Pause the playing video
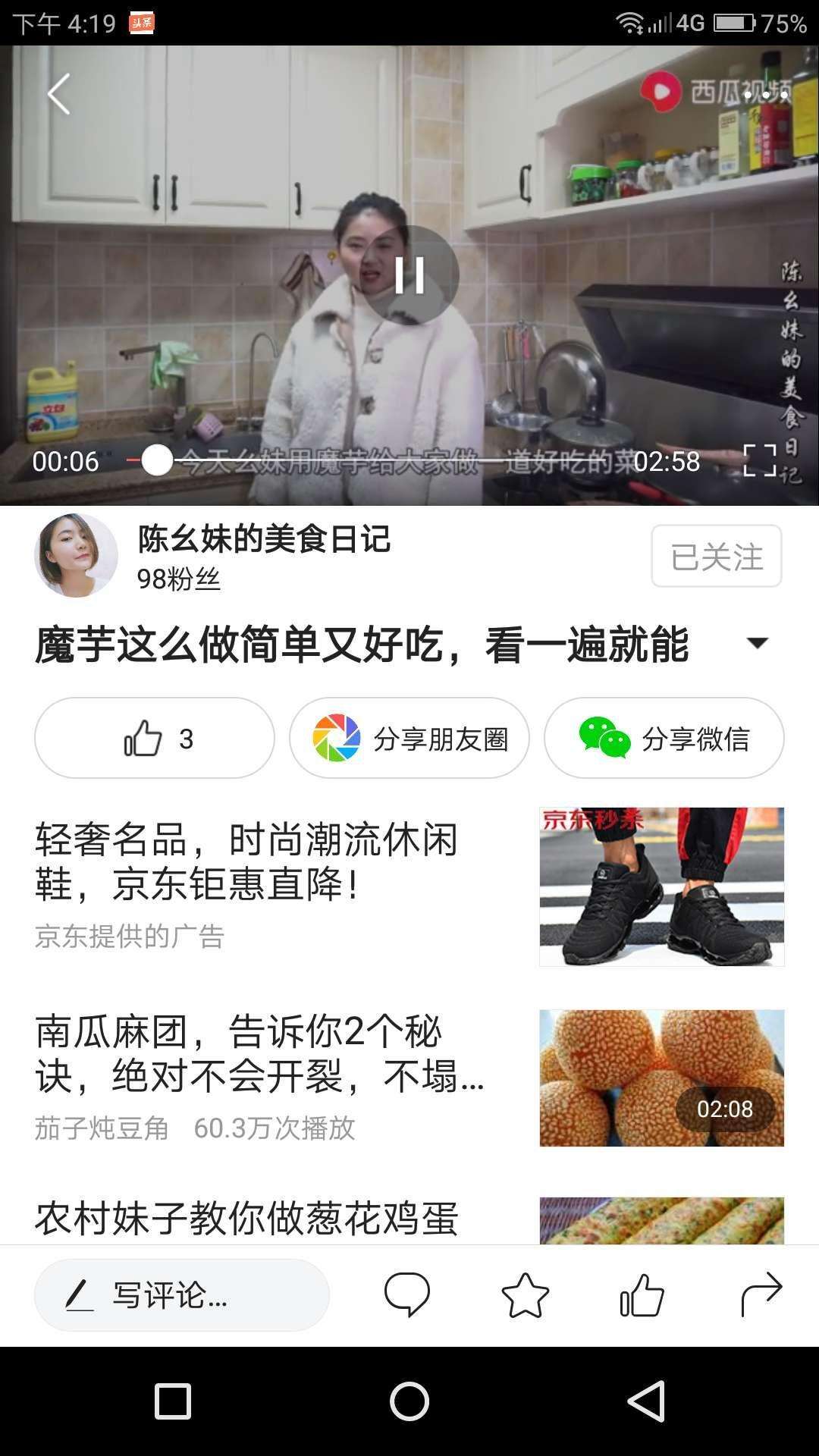This screenshot has width=819, height=1456. (x=409, y=275)
